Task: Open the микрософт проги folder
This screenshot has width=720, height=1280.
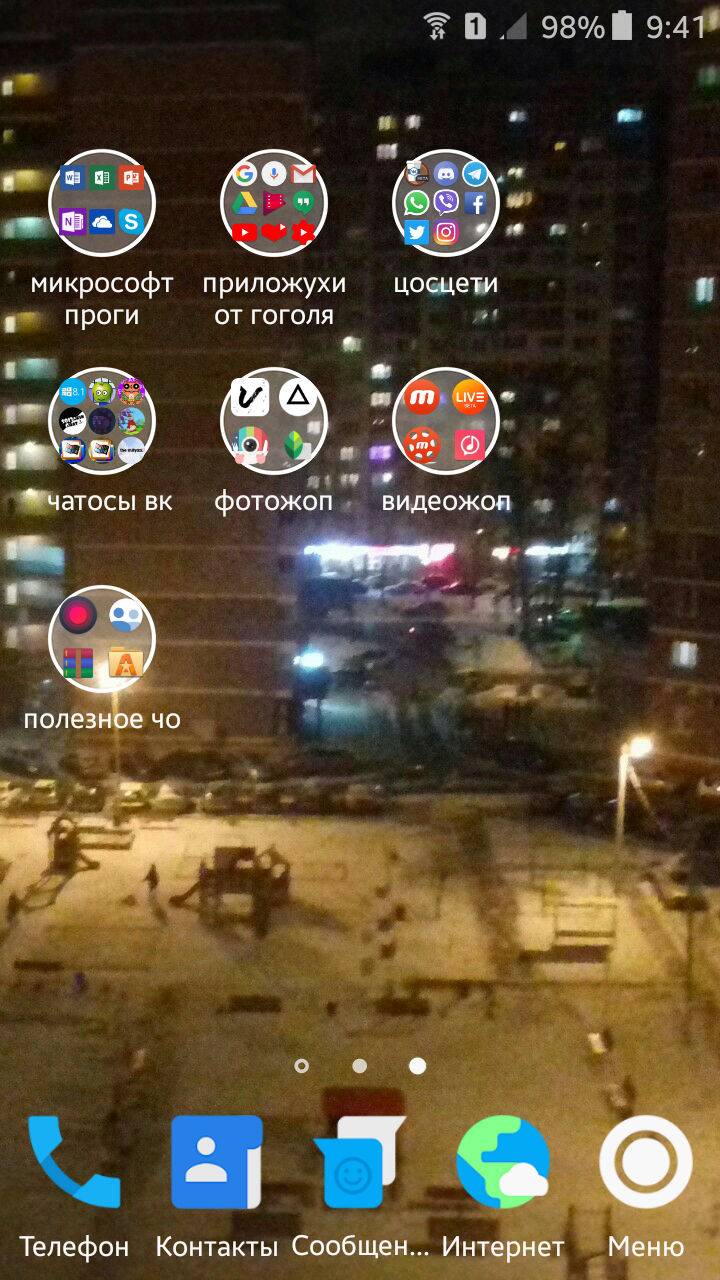Action: coord(102,204)
